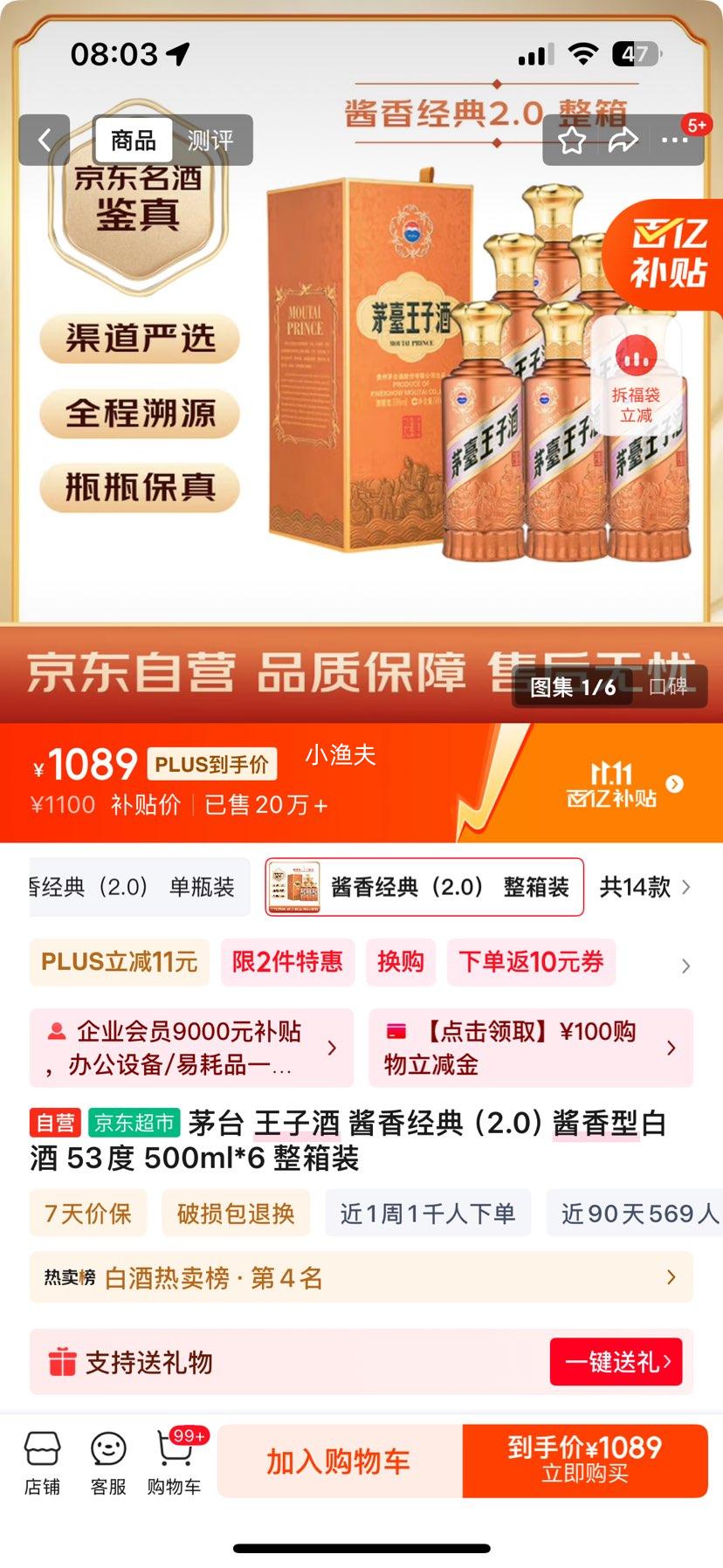Open the 白酒热卖榜 ranking row
The image size is (723, 1568).
[361, 1278]
